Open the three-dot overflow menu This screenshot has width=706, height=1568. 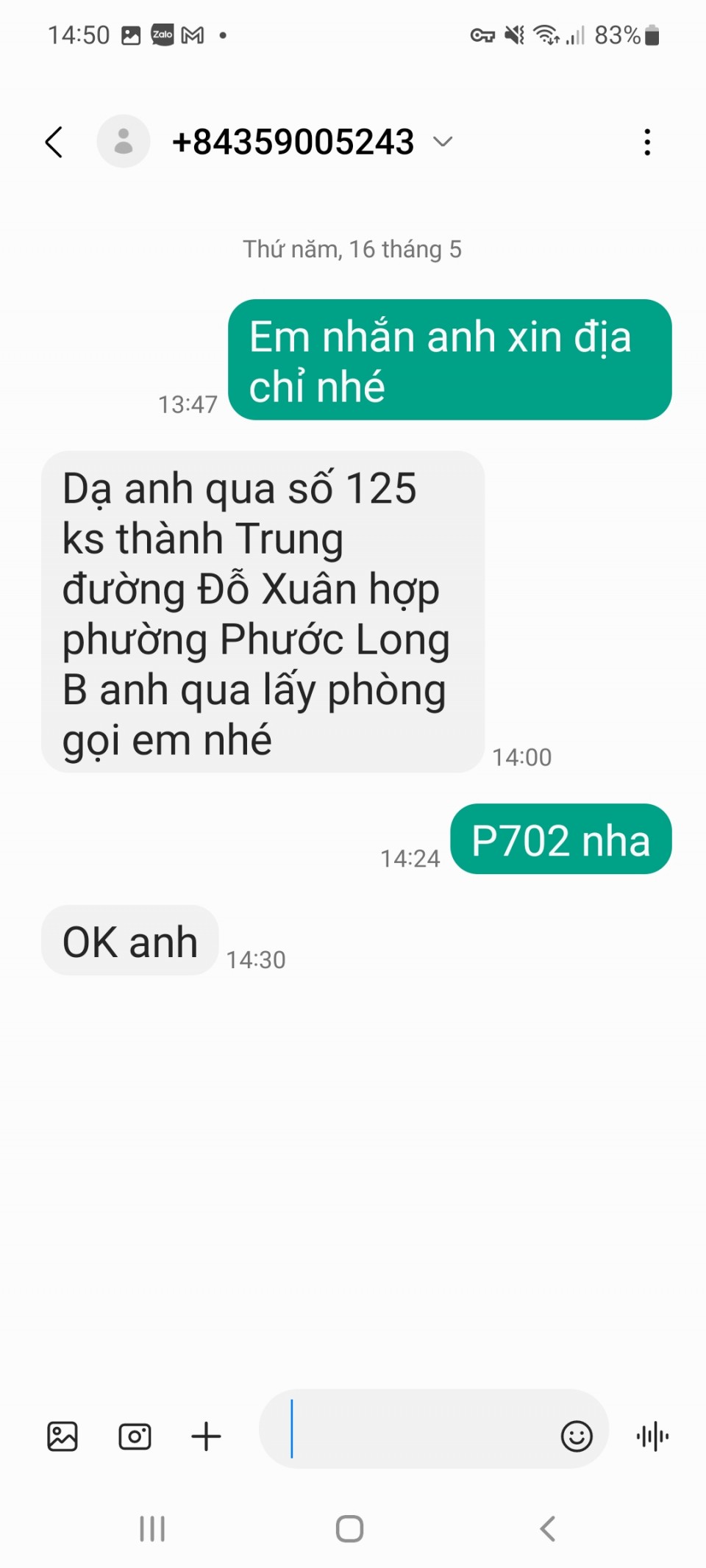point(647,142)
